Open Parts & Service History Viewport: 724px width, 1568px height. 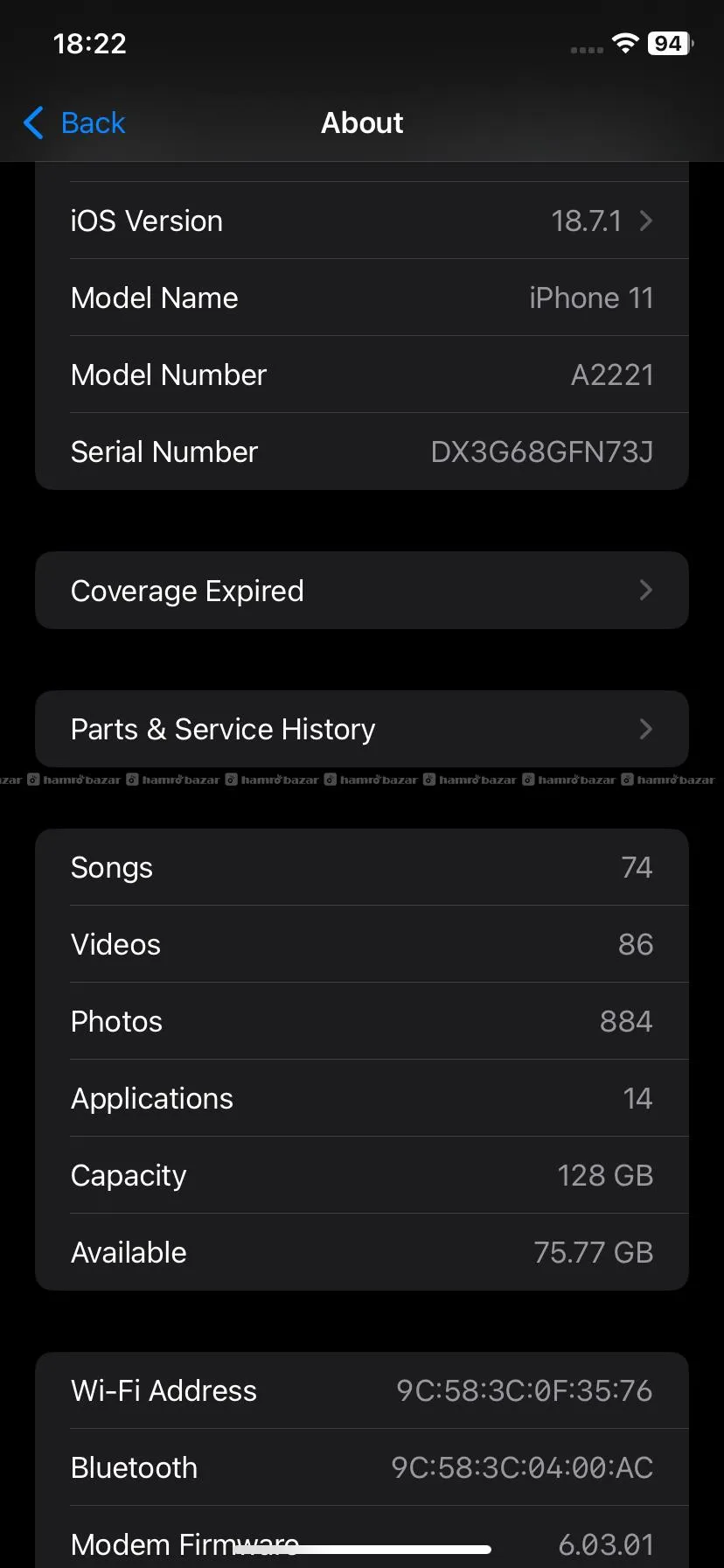click(x=361, y=729)
